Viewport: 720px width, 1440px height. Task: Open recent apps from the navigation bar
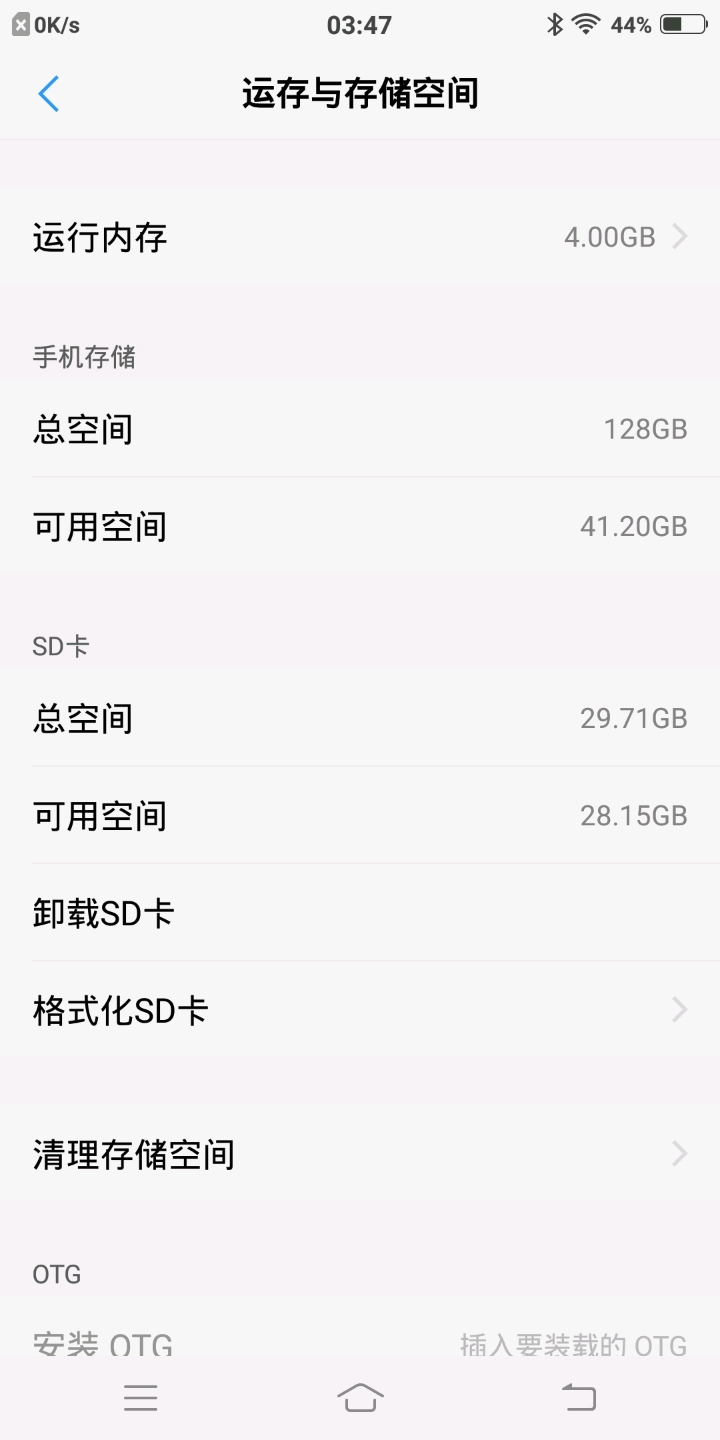pyautogui.click(x=141, y=1397)
